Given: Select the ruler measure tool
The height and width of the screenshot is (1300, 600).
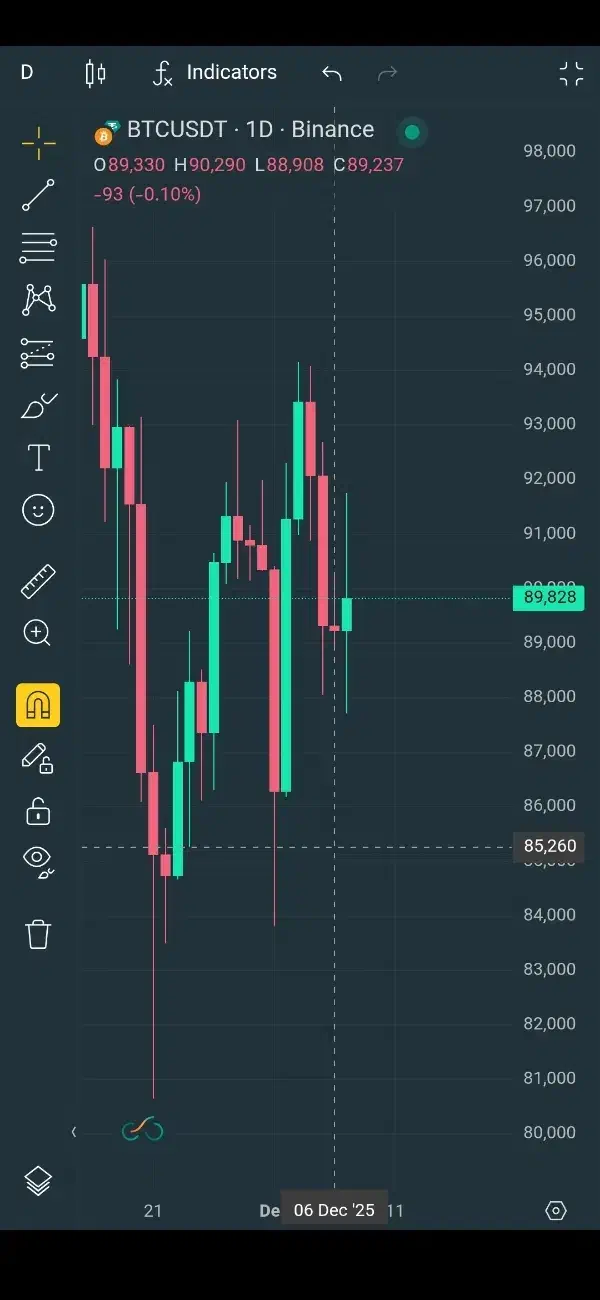Looking at the screenshot, I should [38, 581].
